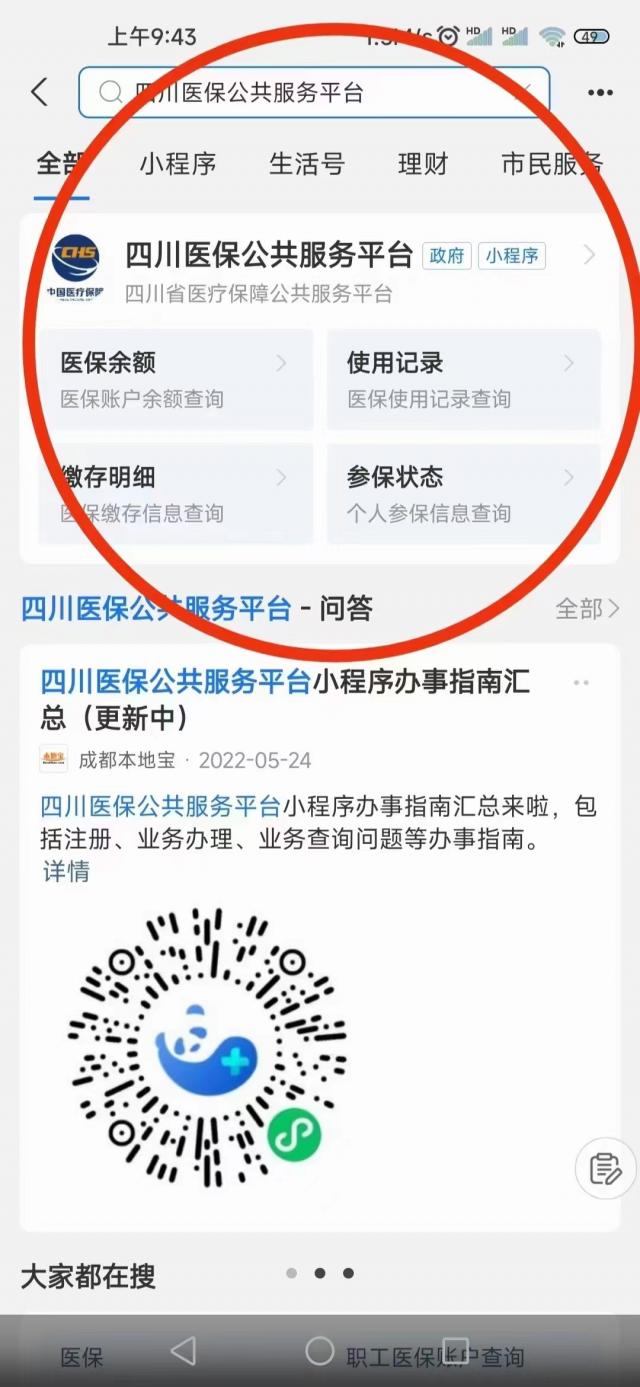The width and height of the screenshot is (640, 1387).
Task: Tap 详情 to read more
Action: pos(66,871)
